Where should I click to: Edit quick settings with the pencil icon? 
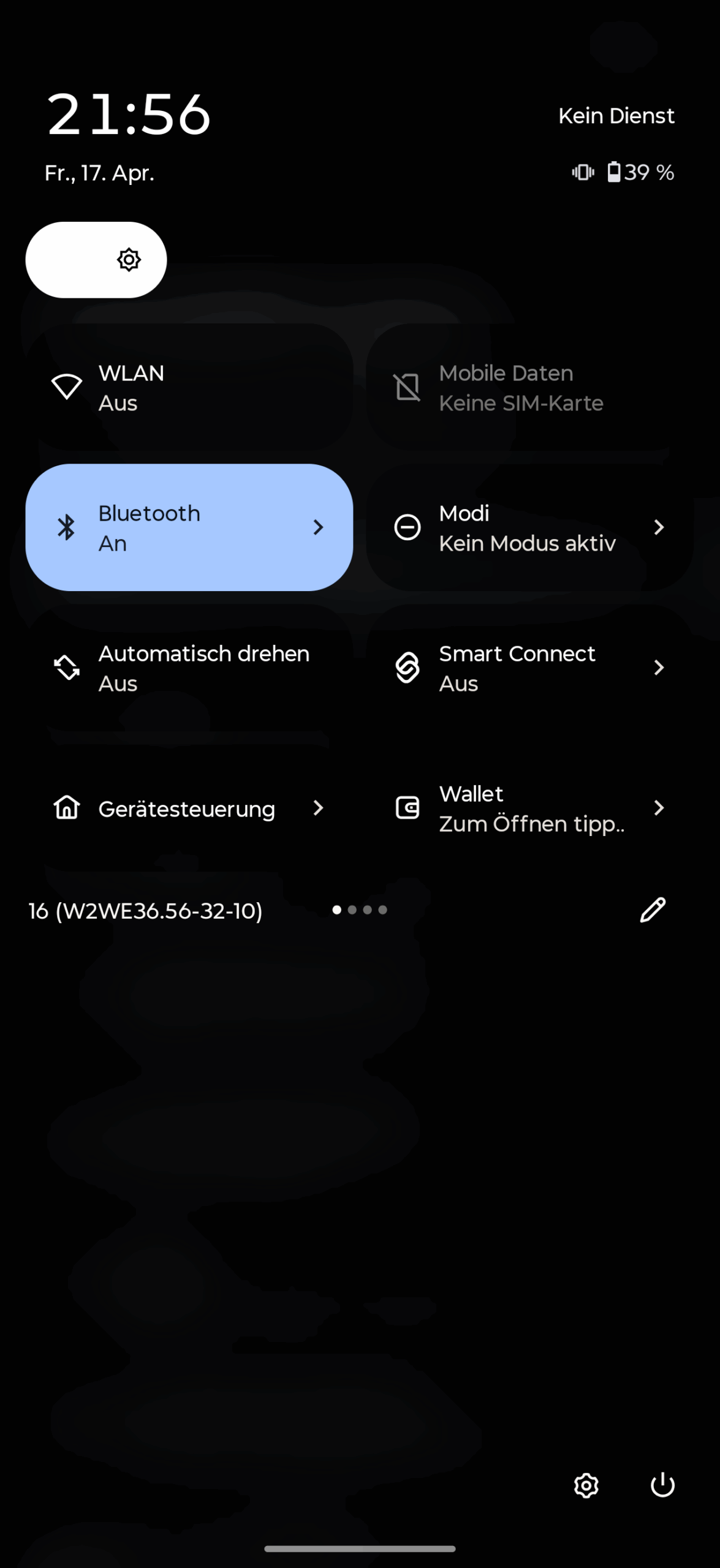653,910
